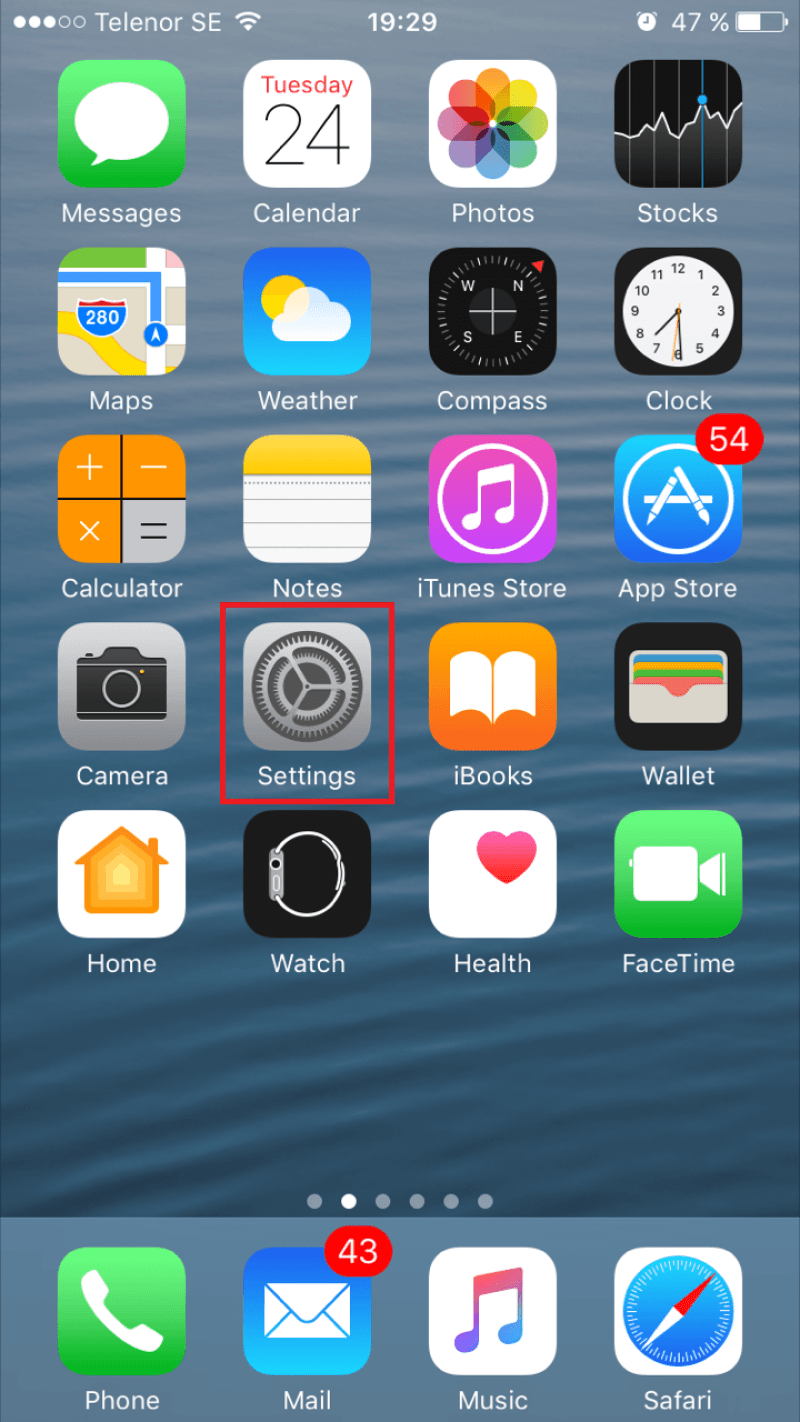Open the Health app
This screenshot has width=800, height=1422.
[x=492, y=874]
